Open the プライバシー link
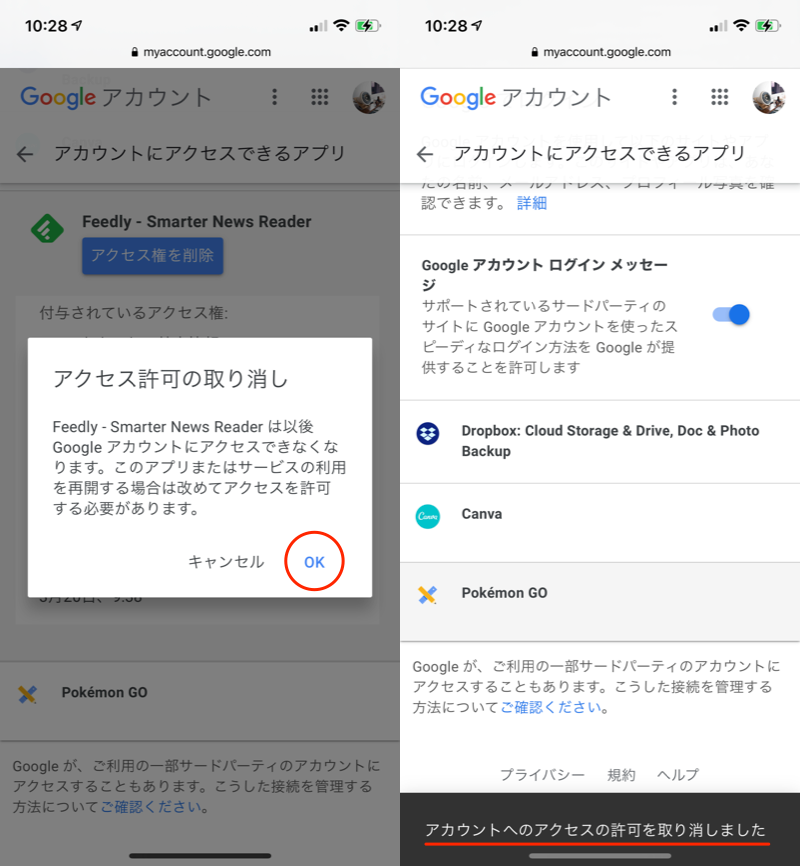This screenshot has width=800, height=866. coord(542,775)
